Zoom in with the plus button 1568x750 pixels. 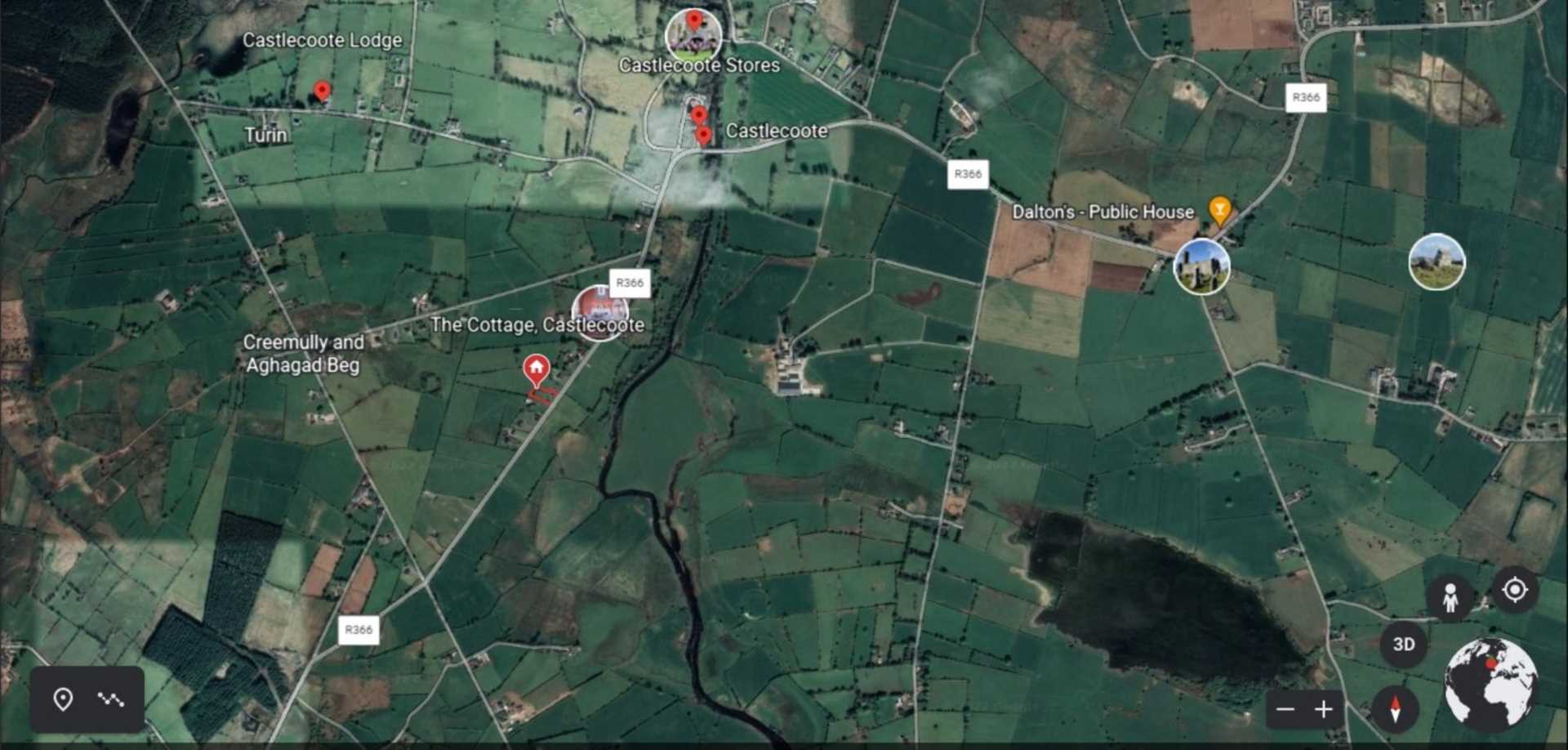pyautogui.click(x=1324, y=709)
